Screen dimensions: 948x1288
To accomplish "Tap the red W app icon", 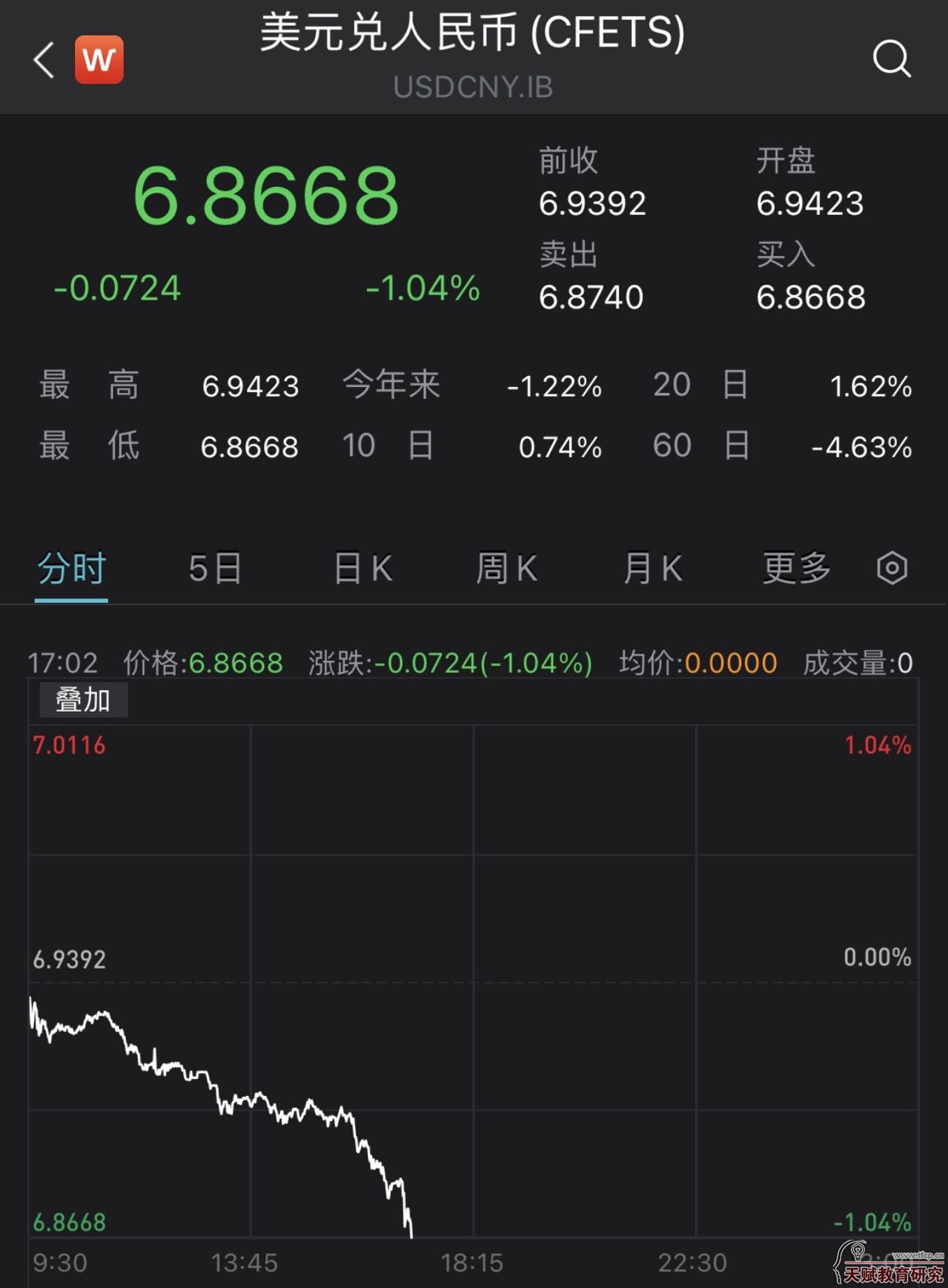I will pyautogui.click(x=99, y=59).
